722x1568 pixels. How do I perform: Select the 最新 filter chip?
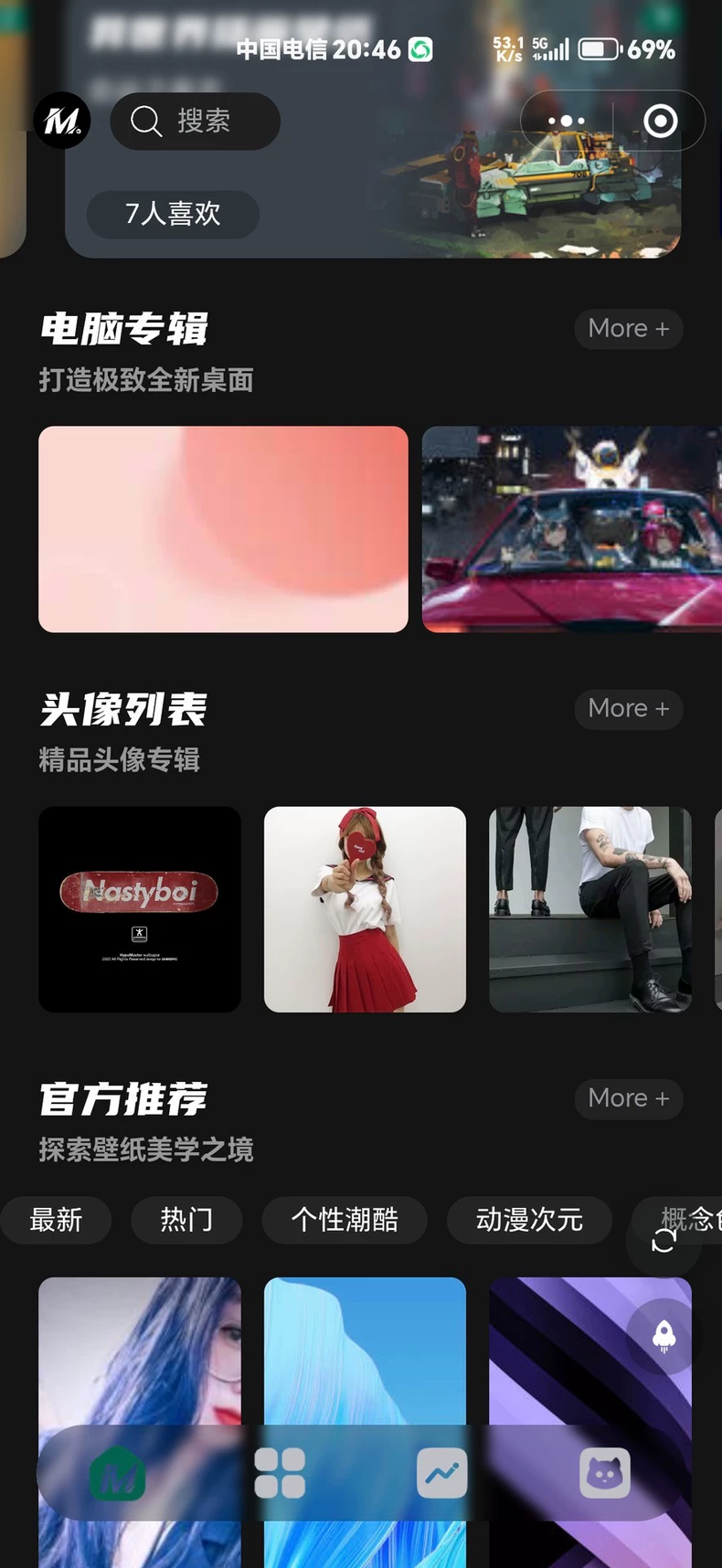(56, 1220)
